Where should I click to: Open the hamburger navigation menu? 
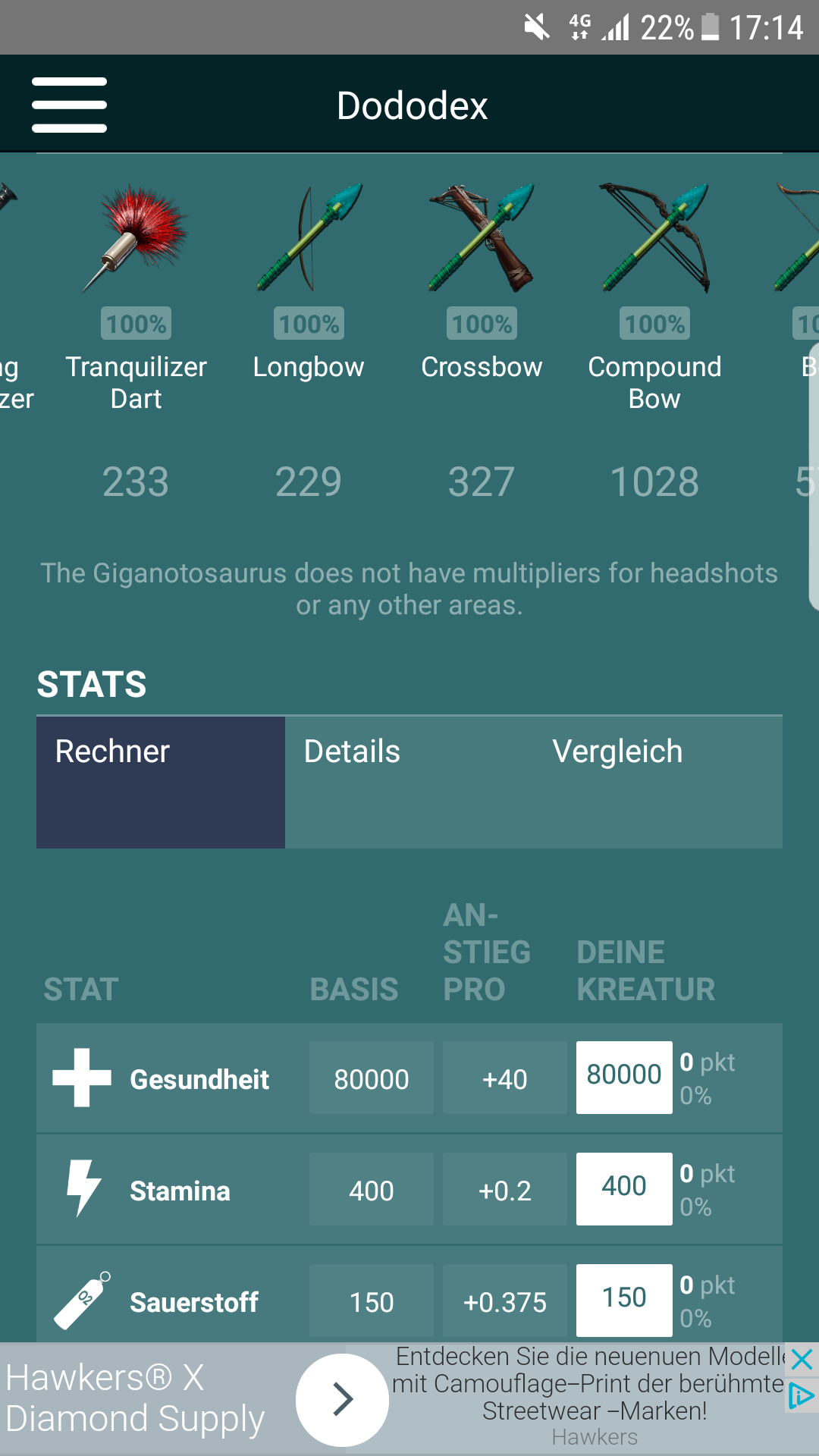click(69, 105)
